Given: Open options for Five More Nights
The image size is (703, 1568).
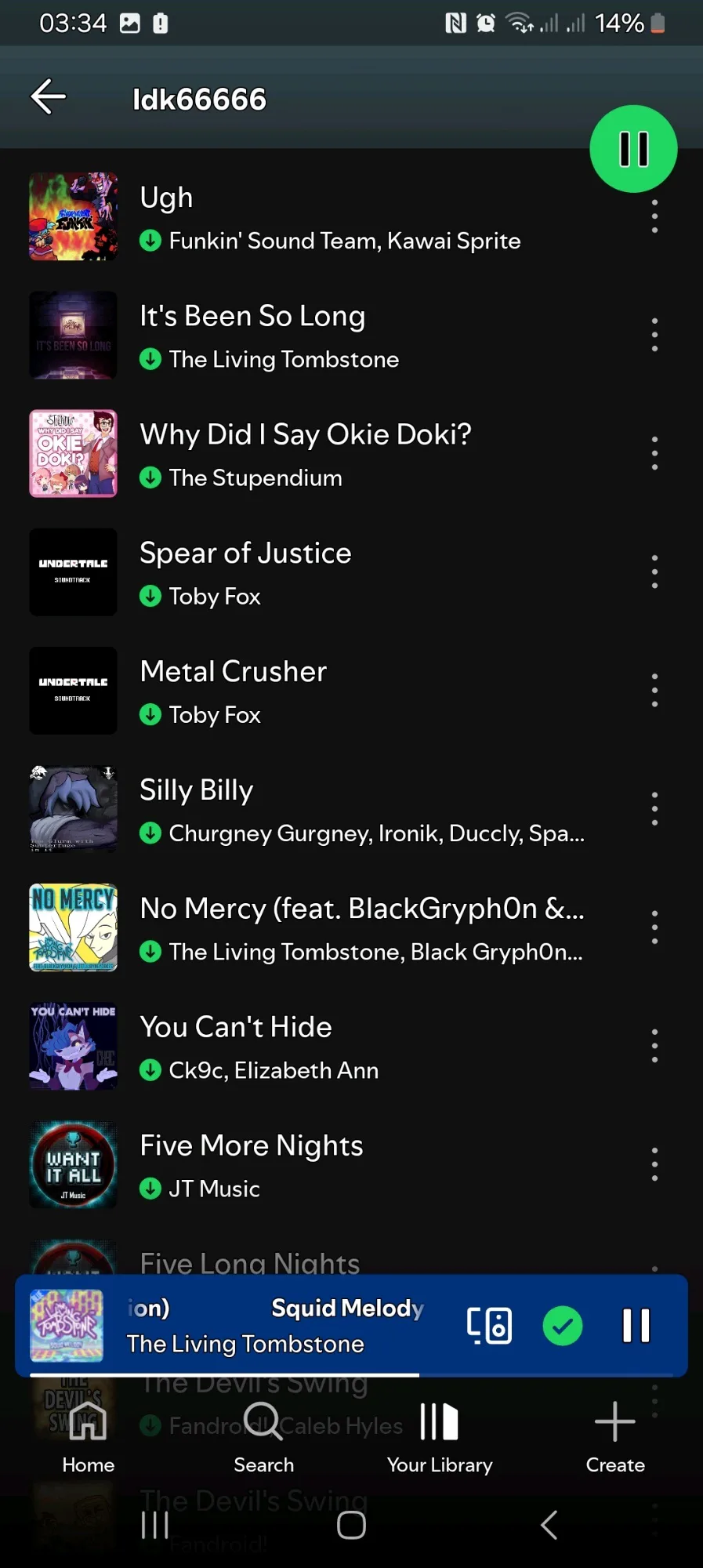Looking at the screenshot, I should pos(654,1164).
